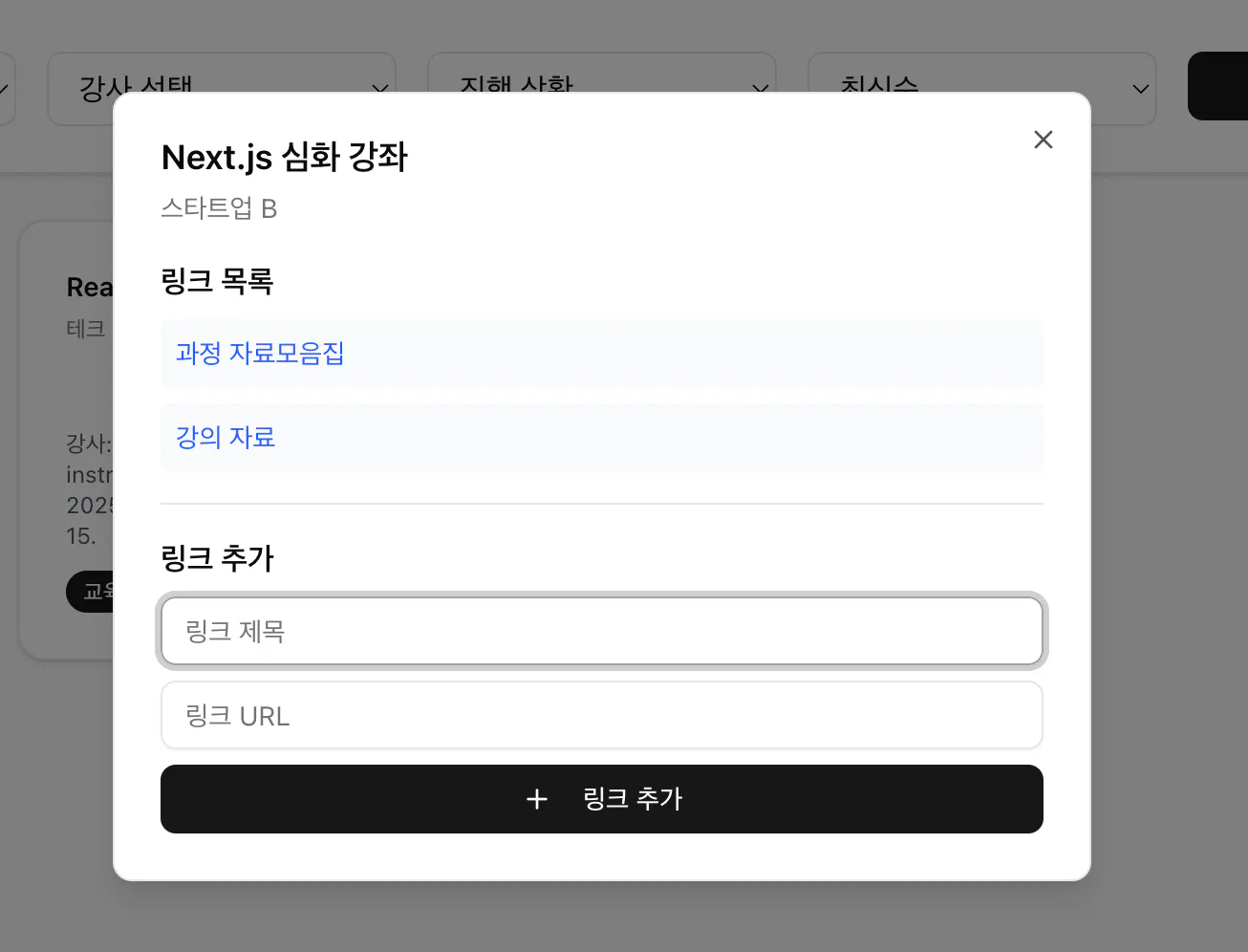Close the Next.js 심화 강좌 dialog
Image resolution: width=1248 pixels, height=952 pixels.
pos(1043,140)
